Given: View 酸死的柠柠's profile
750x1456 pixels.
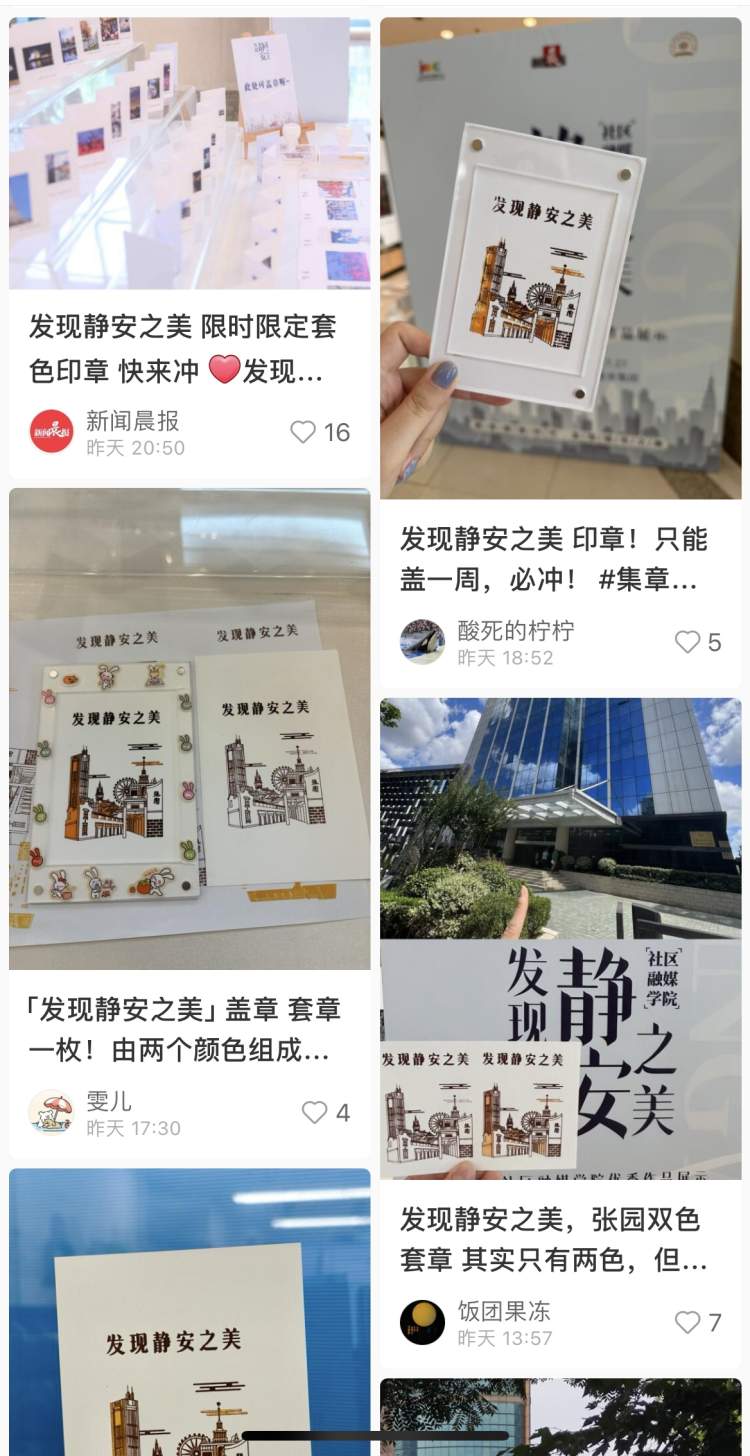Looking at the screenshot, I should tap(422, 642).
